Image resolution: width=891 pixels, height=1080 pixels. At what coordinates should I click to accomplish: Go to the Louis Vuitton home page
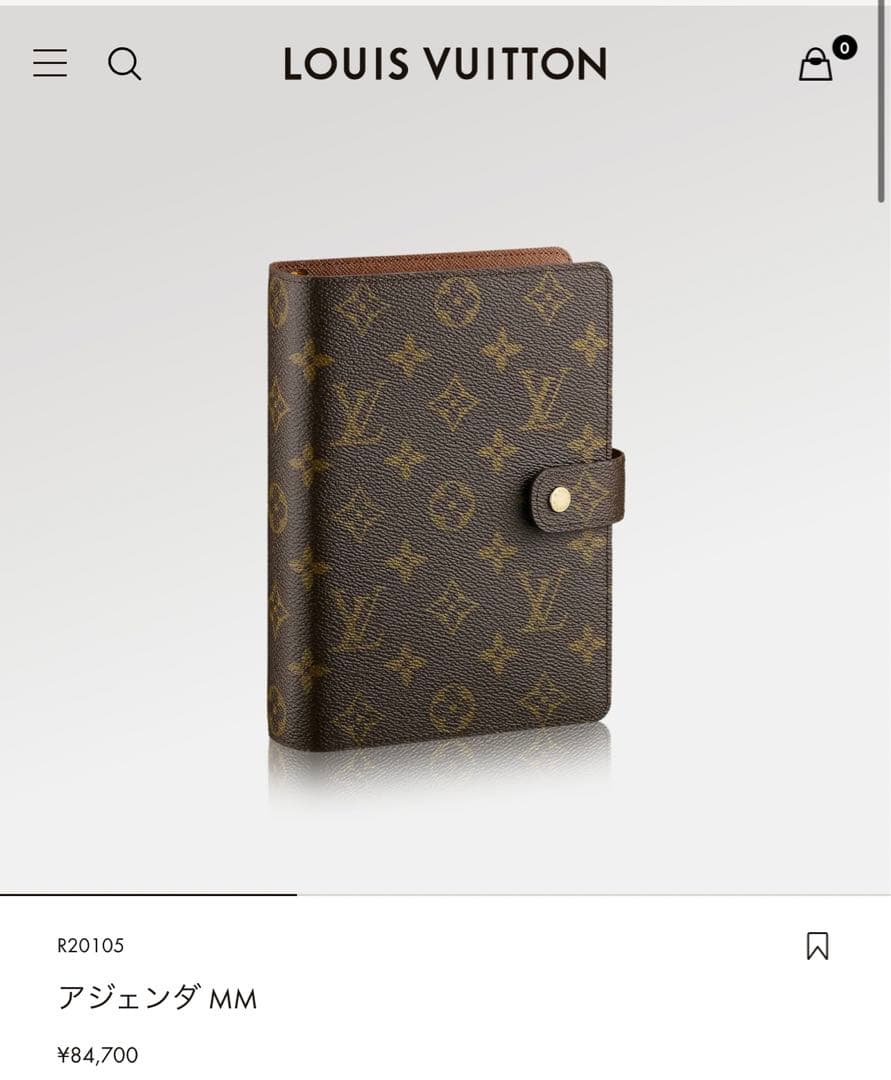coord(445,64)
